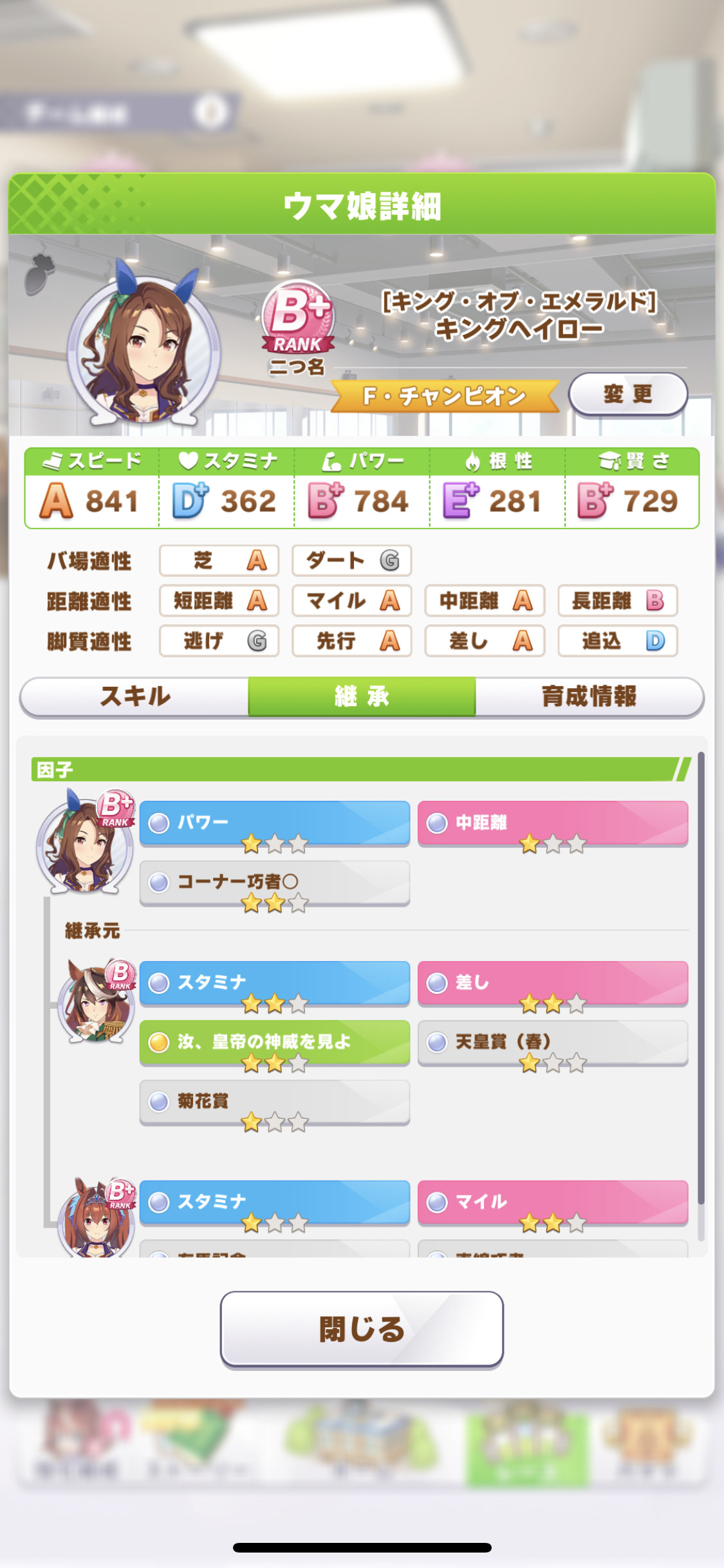Switch to the スキル tab
Screen dimensions: 724x1568
pos(135,696)
